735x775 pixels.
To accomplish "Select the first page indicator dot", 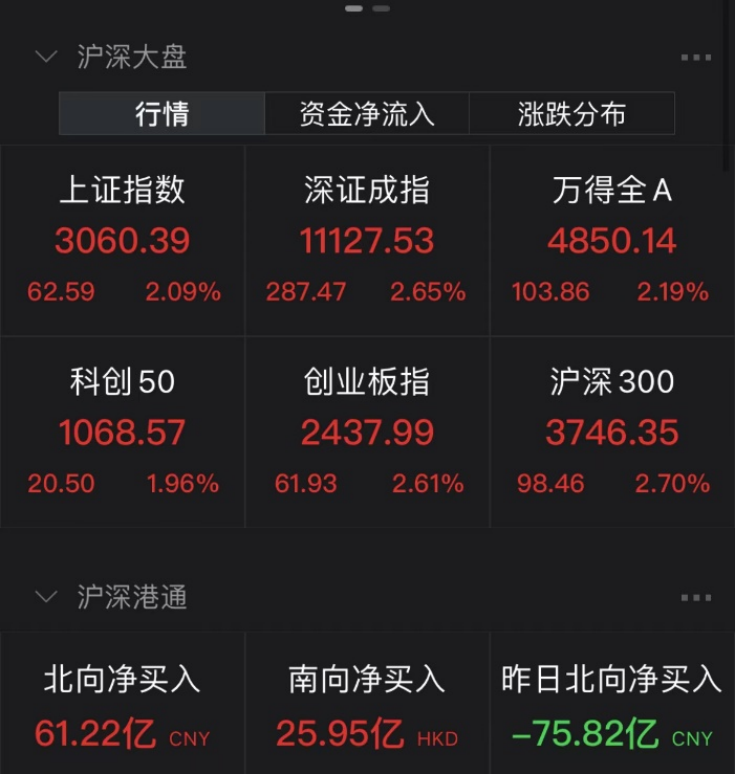I will [x=354, y=8].
